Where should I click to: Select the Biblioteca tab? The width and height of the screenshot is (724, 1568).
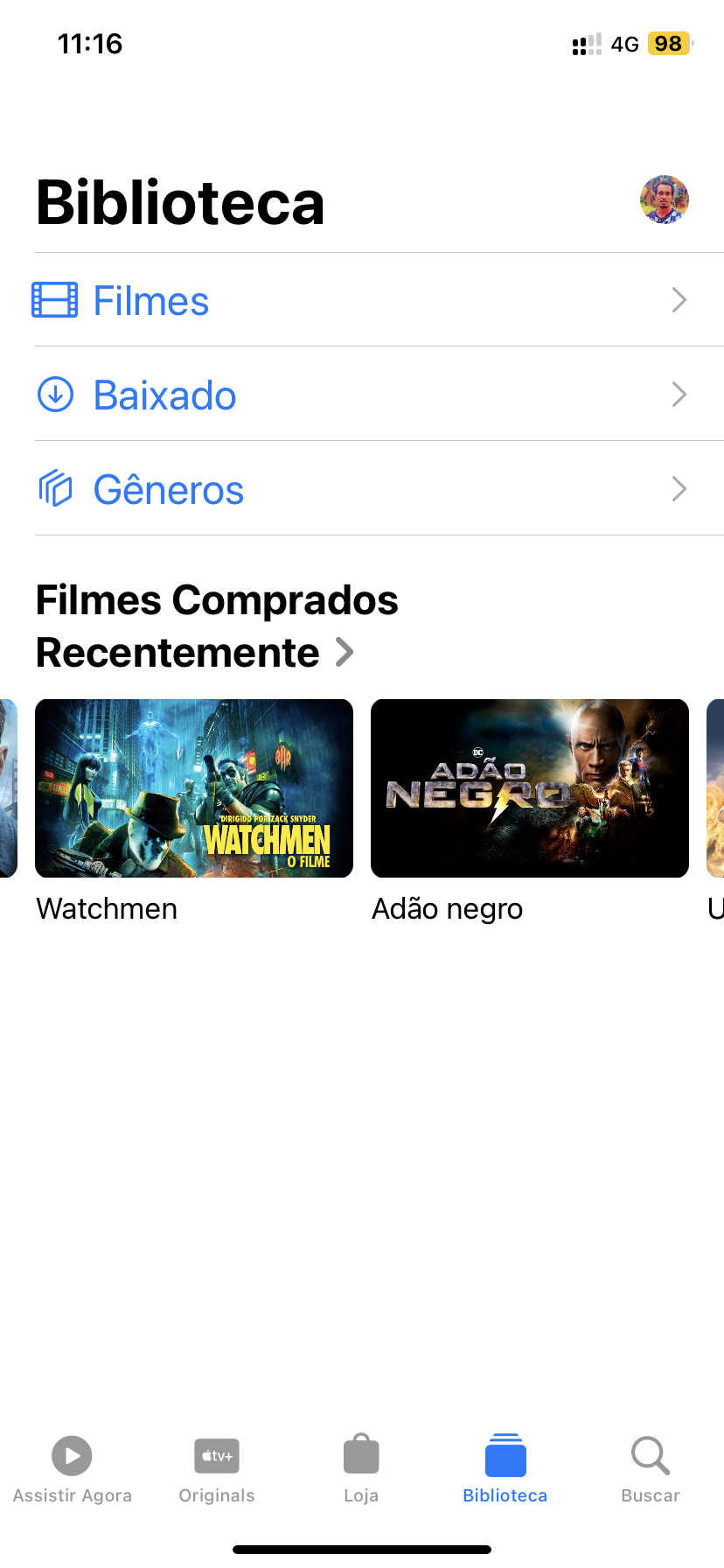click(x=505, y=1469)
